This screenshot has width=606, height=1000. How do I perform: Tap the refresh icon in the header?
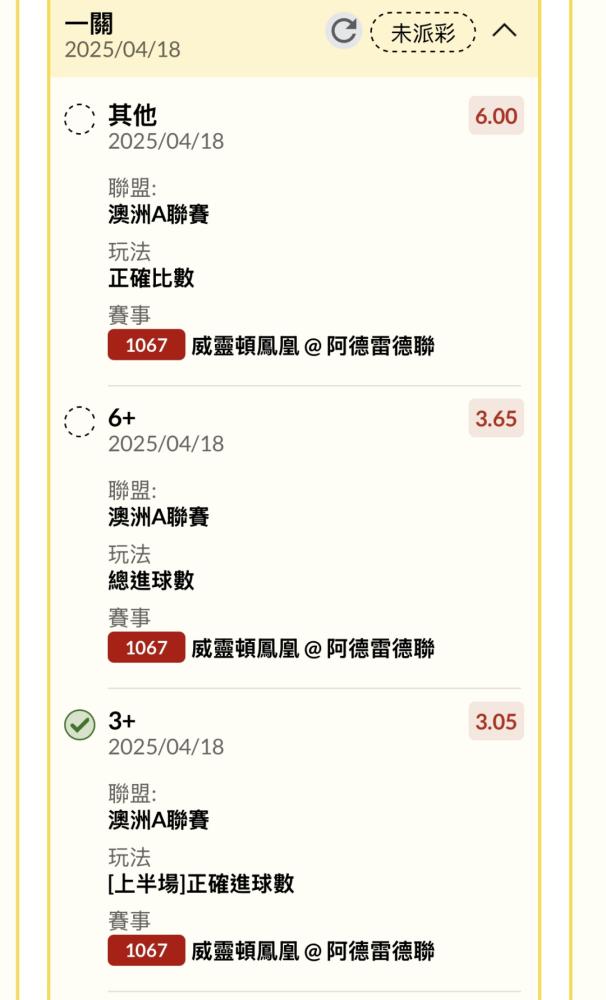pyautogui.click(x=344, y=31)
